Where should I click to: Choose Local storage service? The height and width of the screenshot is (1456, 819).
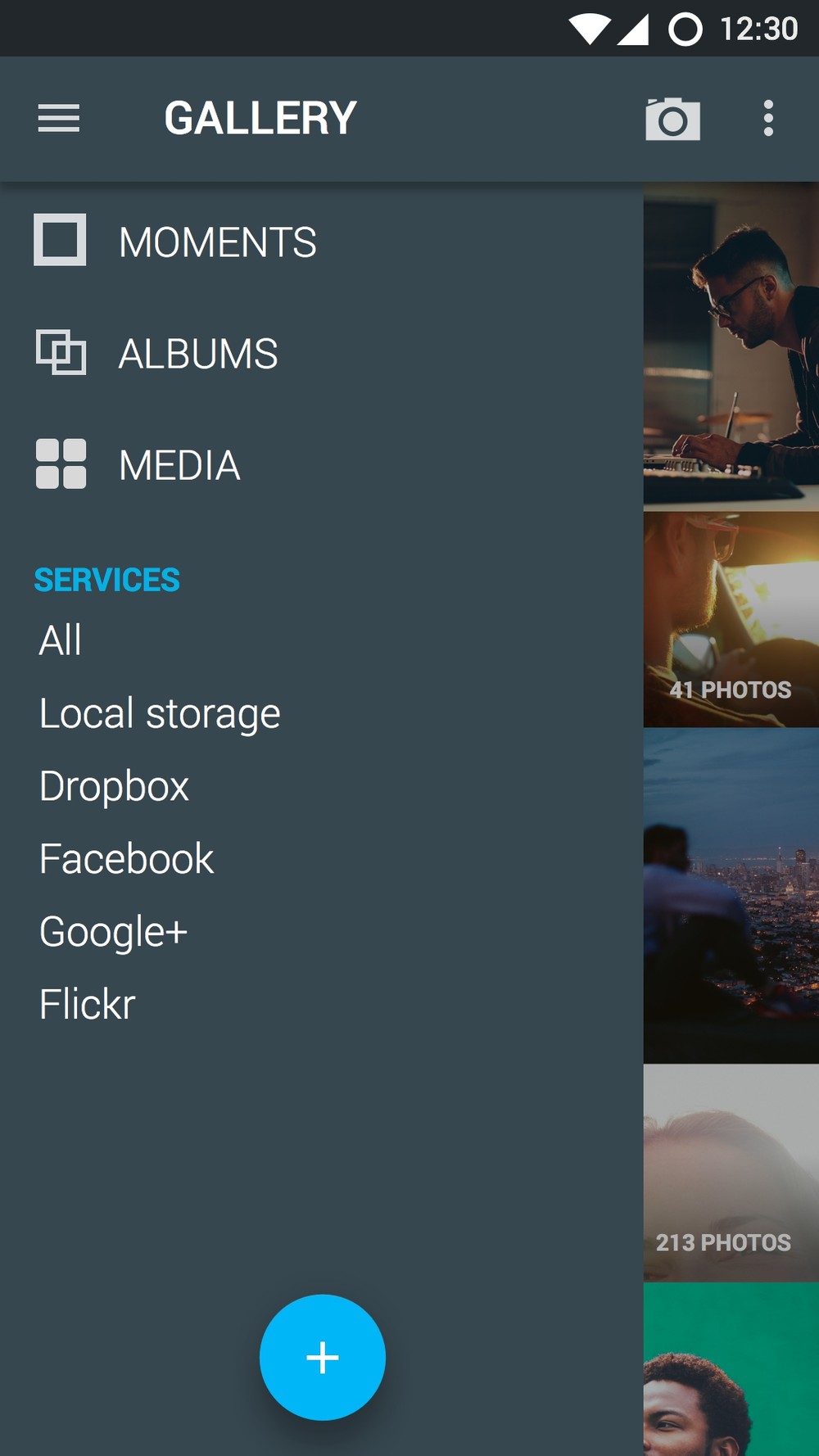coord(160,713)
